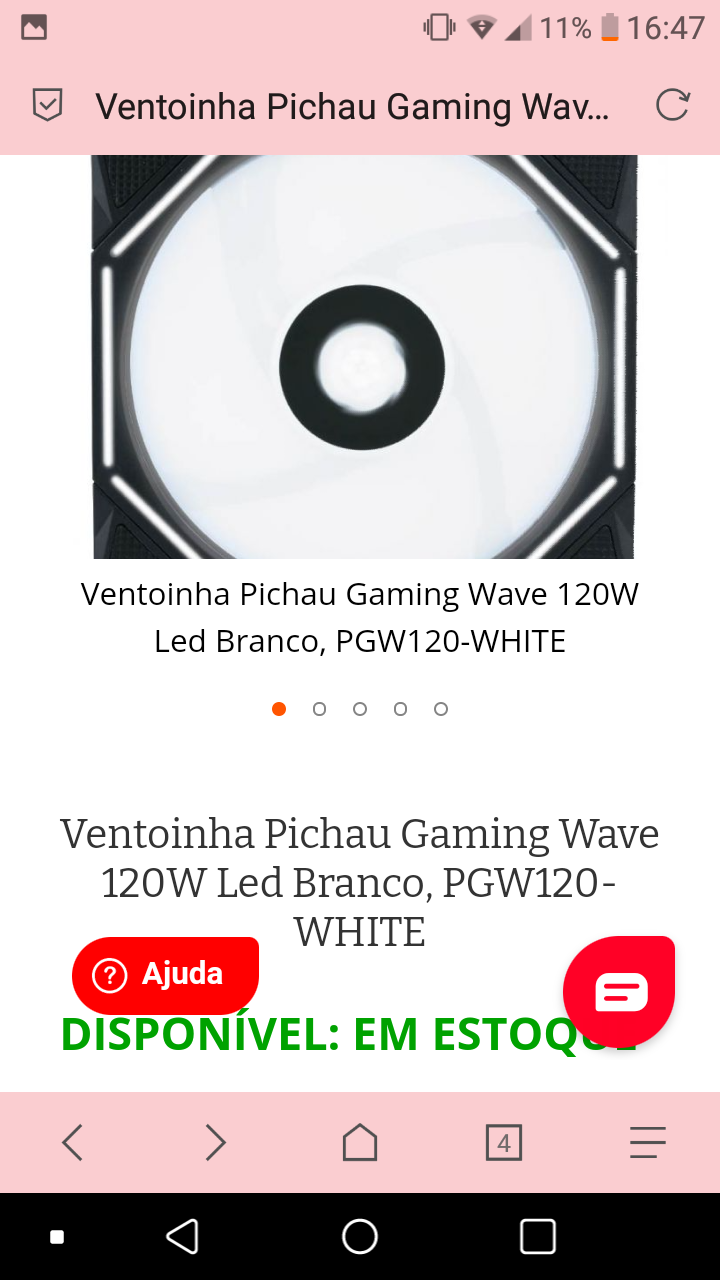Open the browser hamburger menu
The image size is (720, 1280).
tap(648, 1142)
